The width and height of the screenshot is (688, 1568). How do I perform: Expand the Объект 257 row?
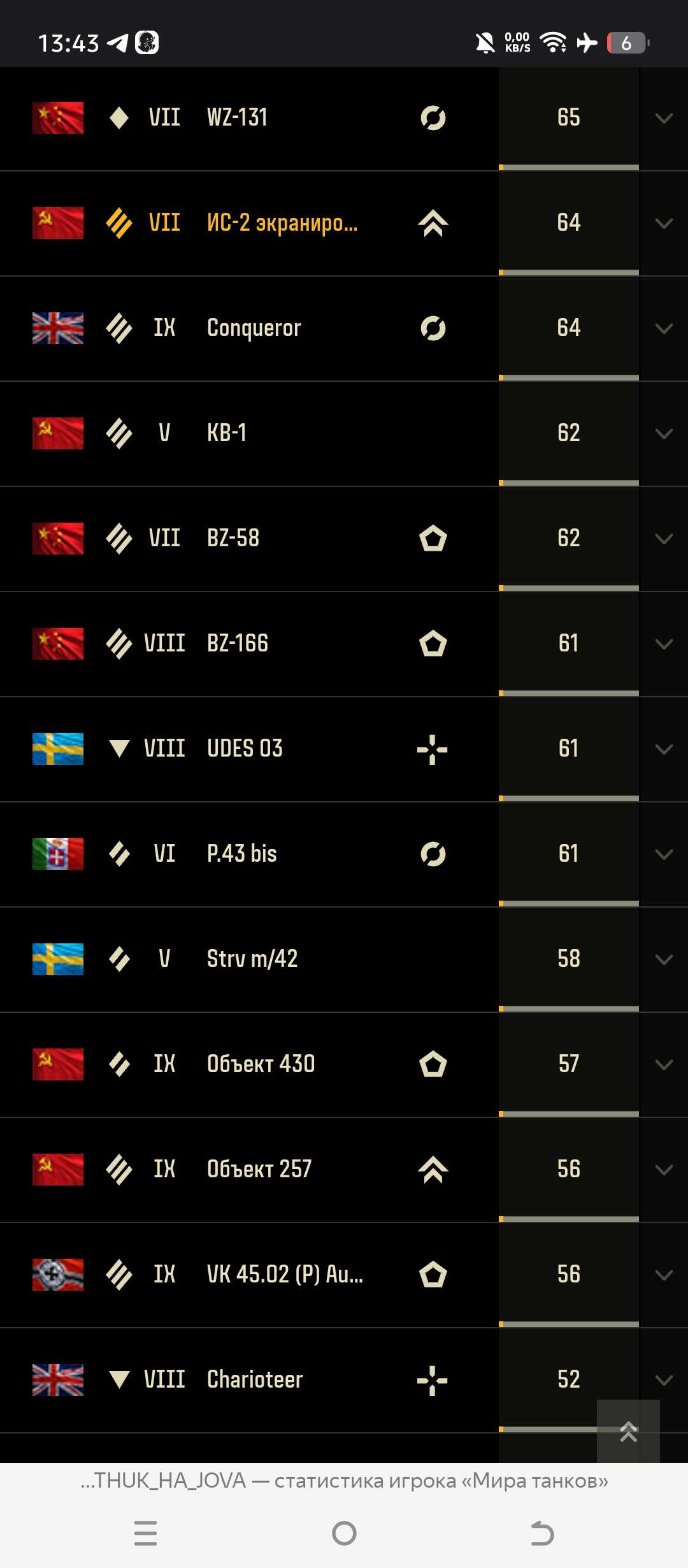663,1170
